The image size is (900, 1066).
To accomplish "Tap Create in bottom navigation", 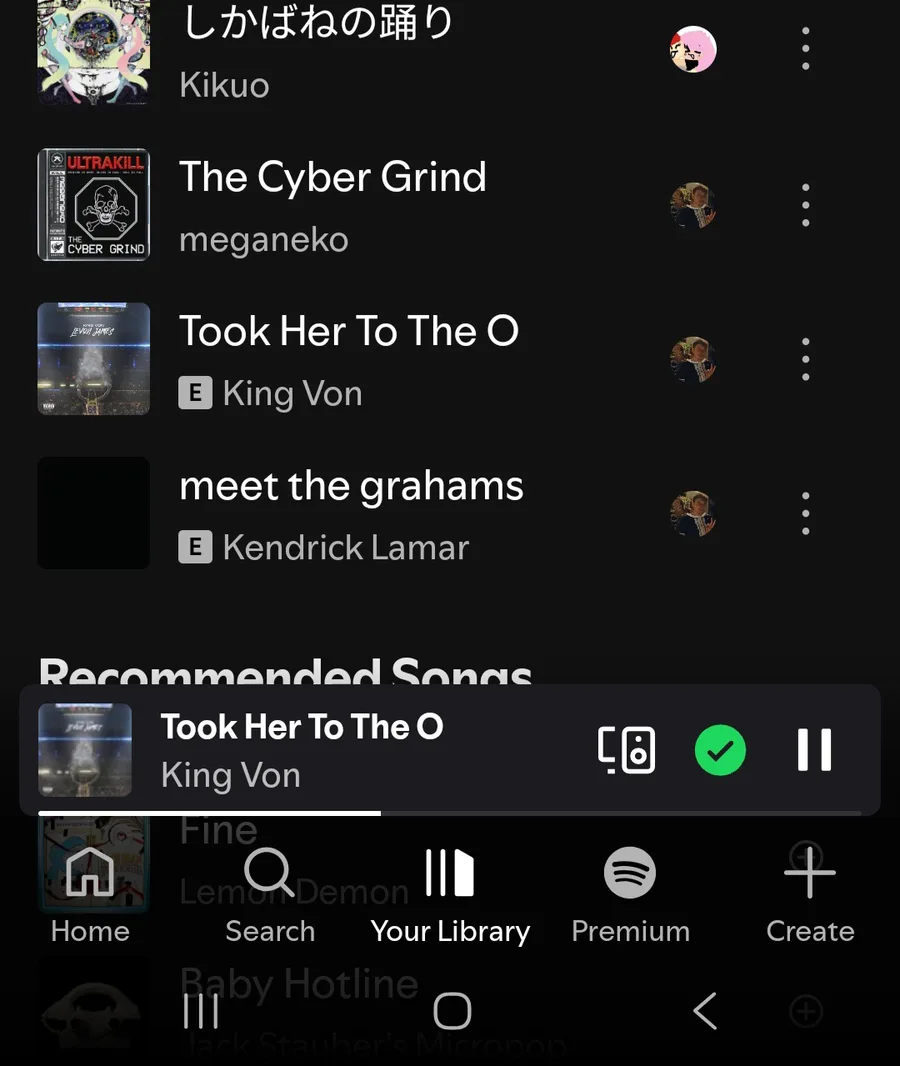I will 810,895.
